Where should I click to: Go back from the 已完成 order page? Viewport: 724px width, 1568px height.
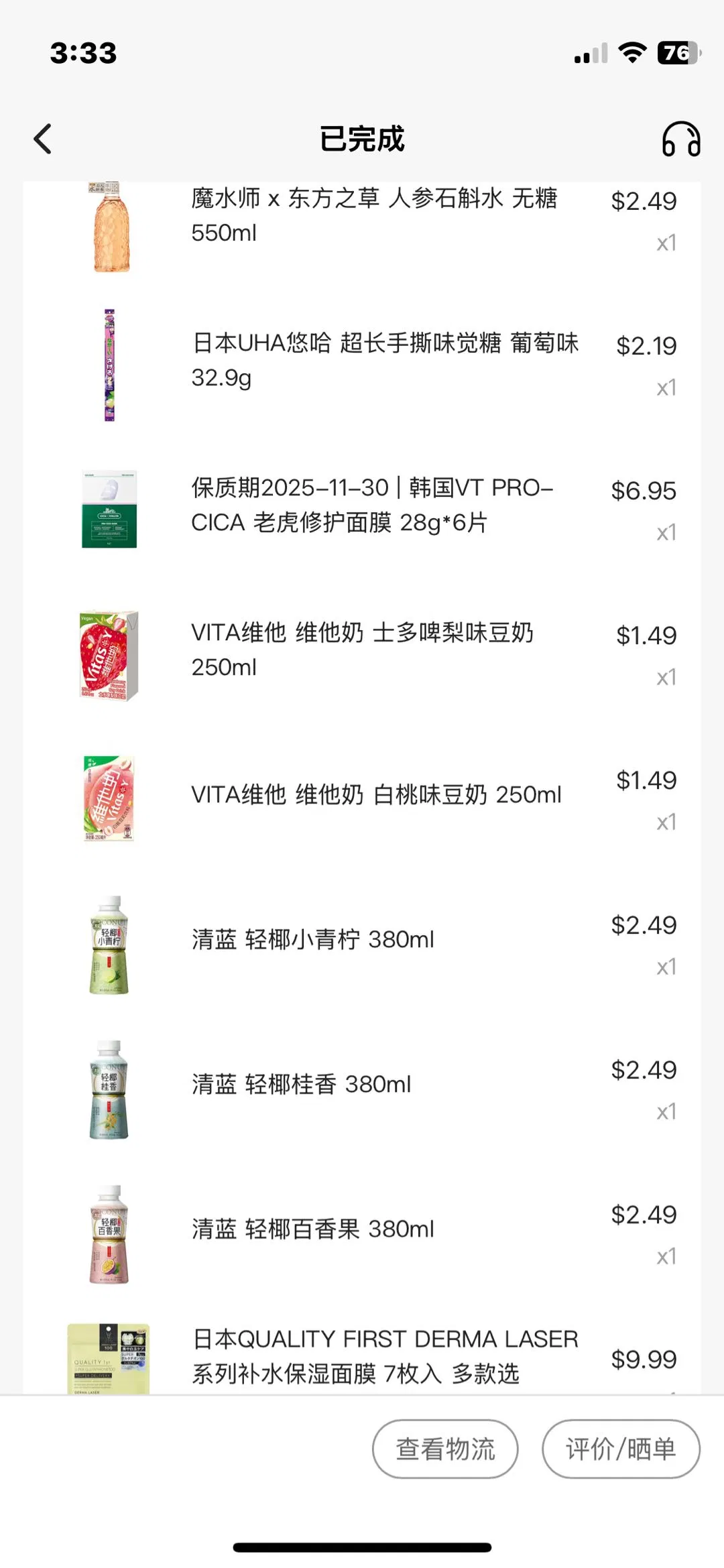[x=43, y=139]
